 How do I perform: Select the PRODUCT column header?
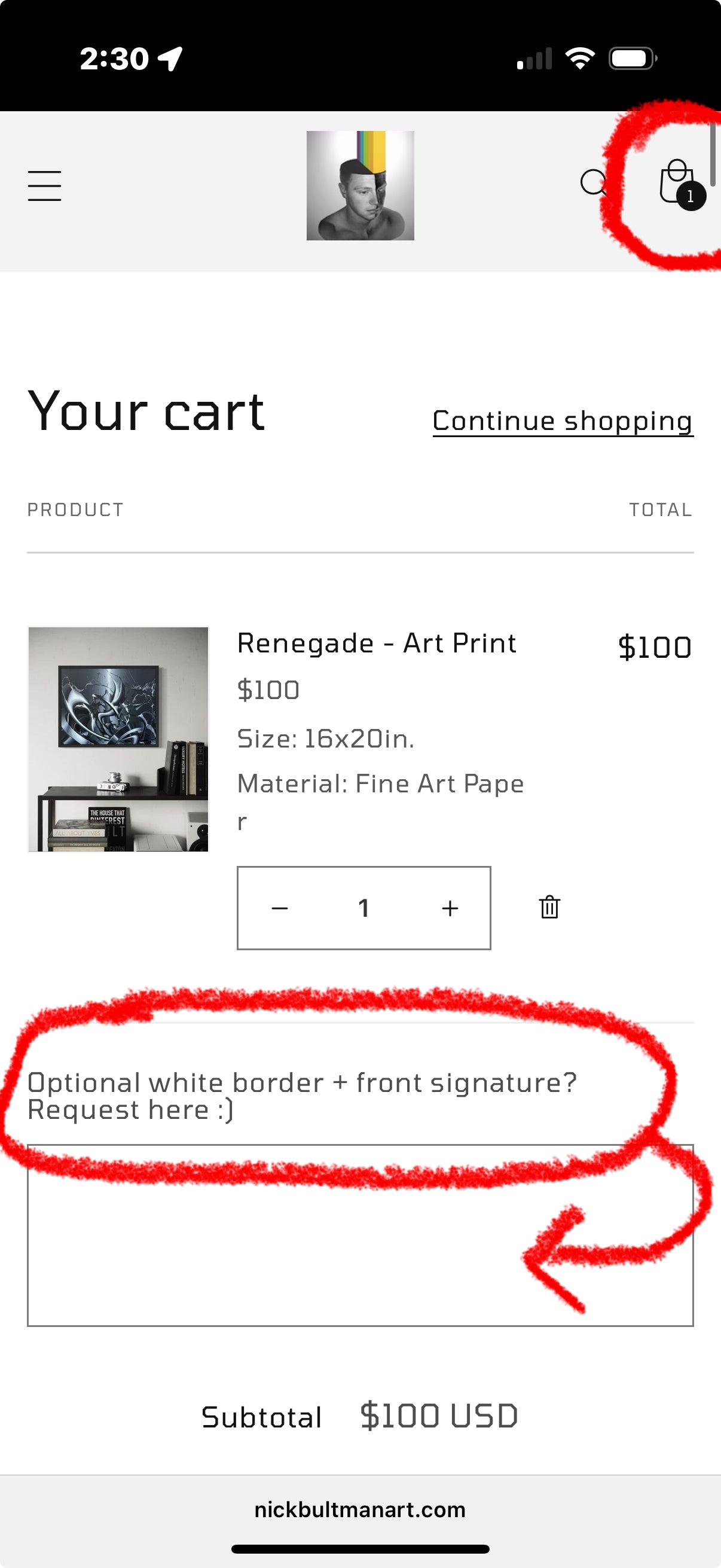(75, 510)
